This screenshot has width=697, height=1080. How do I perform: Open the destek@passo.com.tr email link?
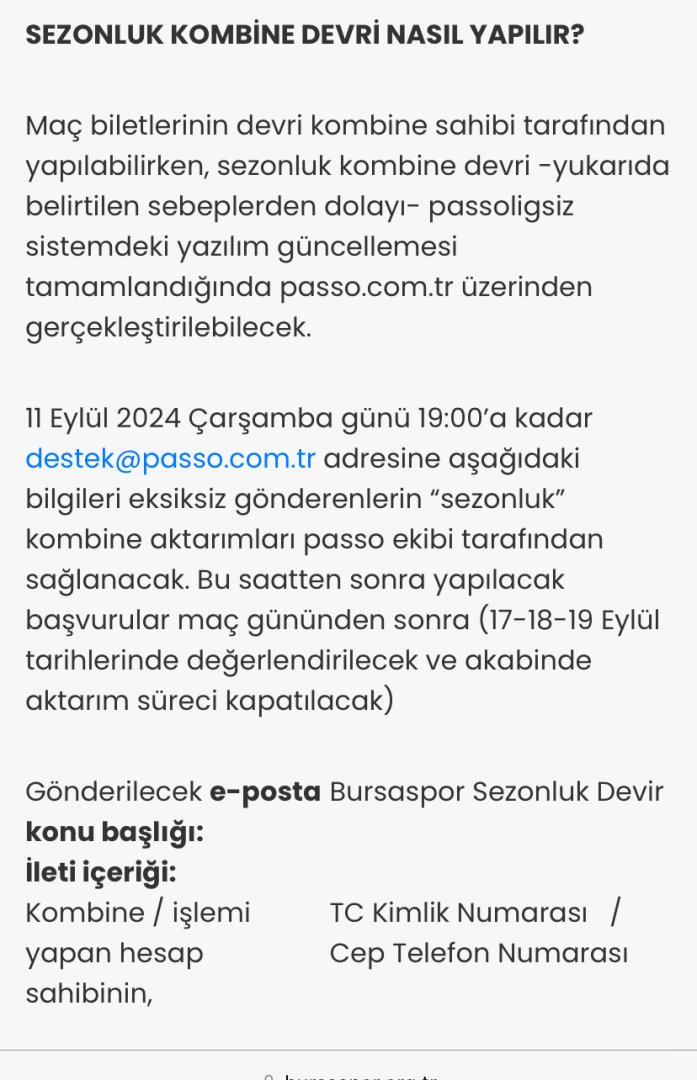coord(170,459)
